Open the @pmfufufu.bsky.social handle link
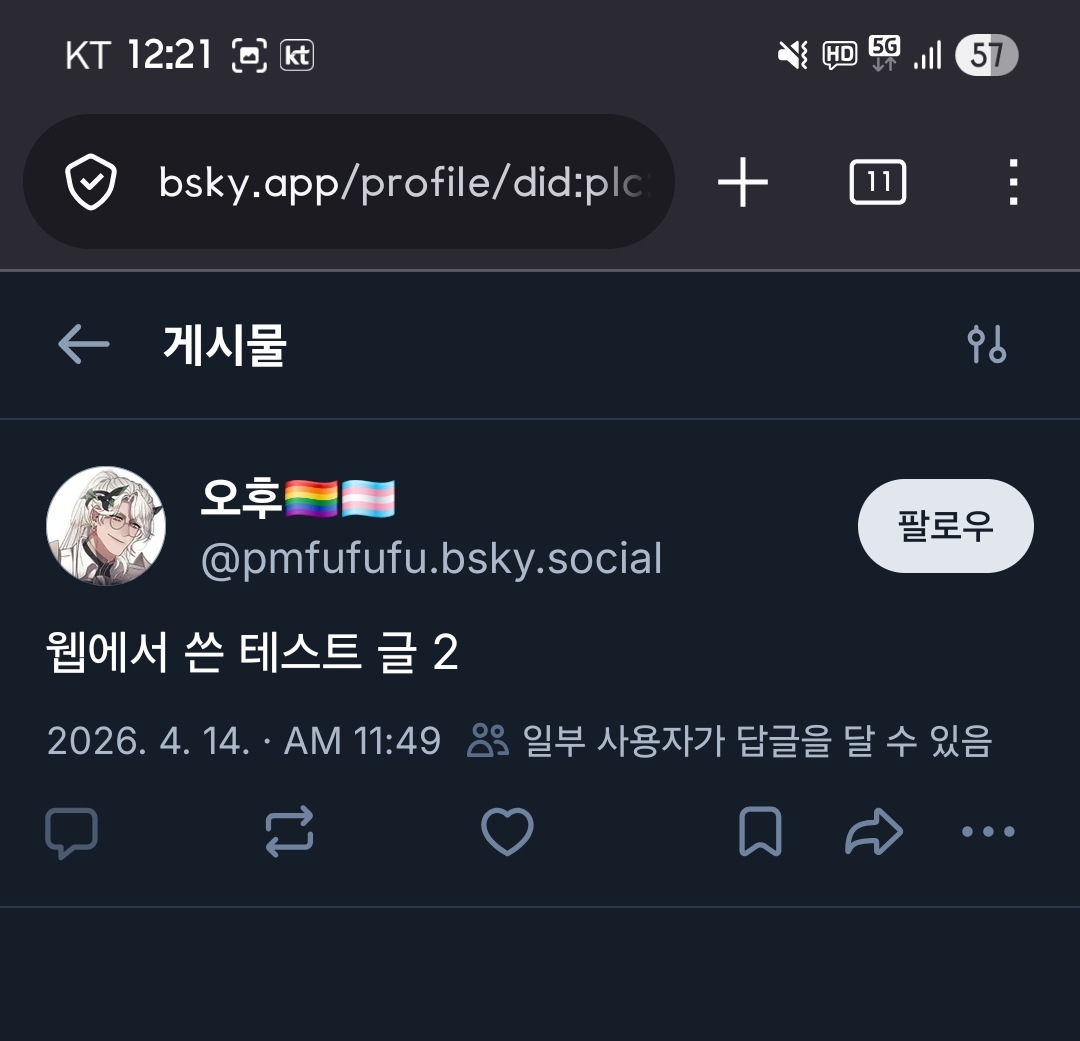Image resolution: width=1080 pixels, height=1041 pixels. [x=431, y=558]
